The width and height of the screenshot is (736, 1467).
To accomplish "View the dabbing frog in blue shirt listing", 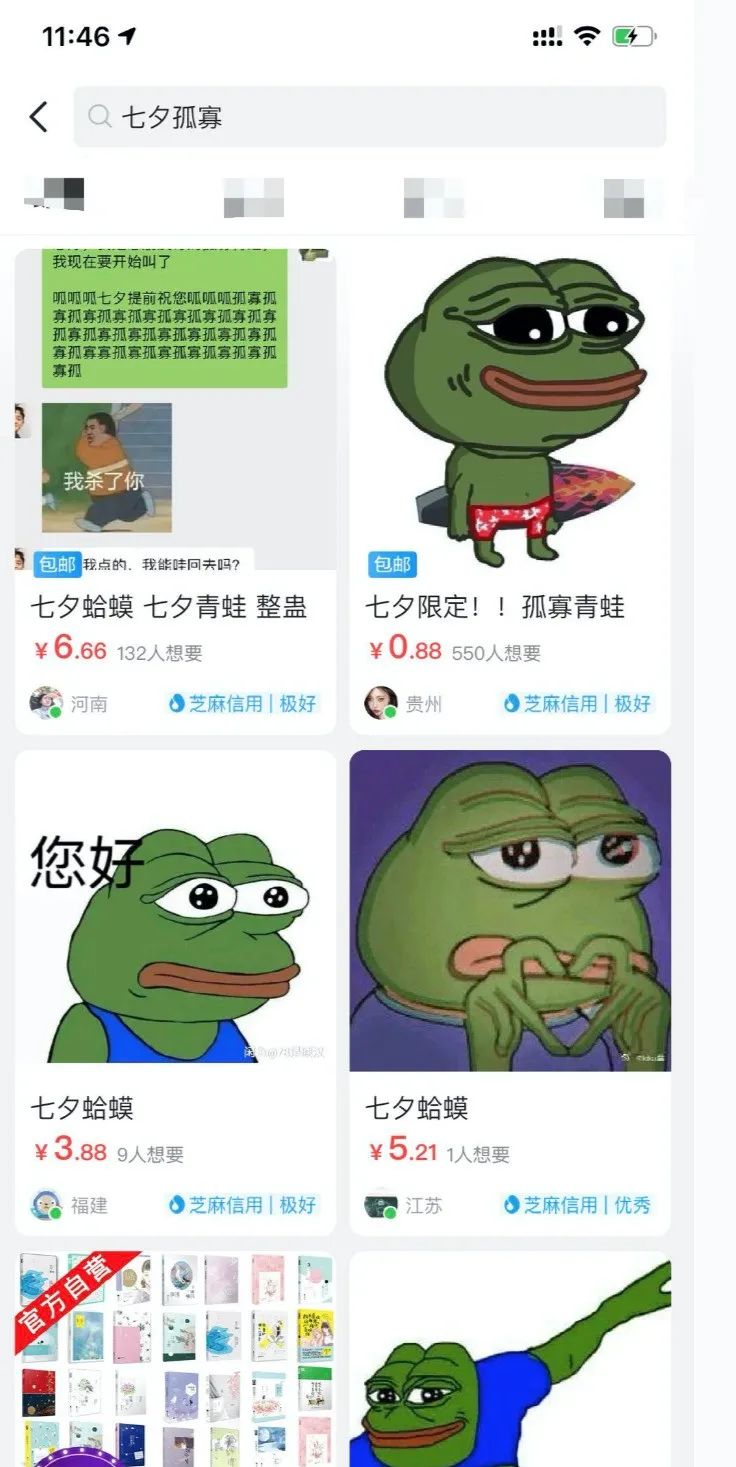I will [510, 1360].
